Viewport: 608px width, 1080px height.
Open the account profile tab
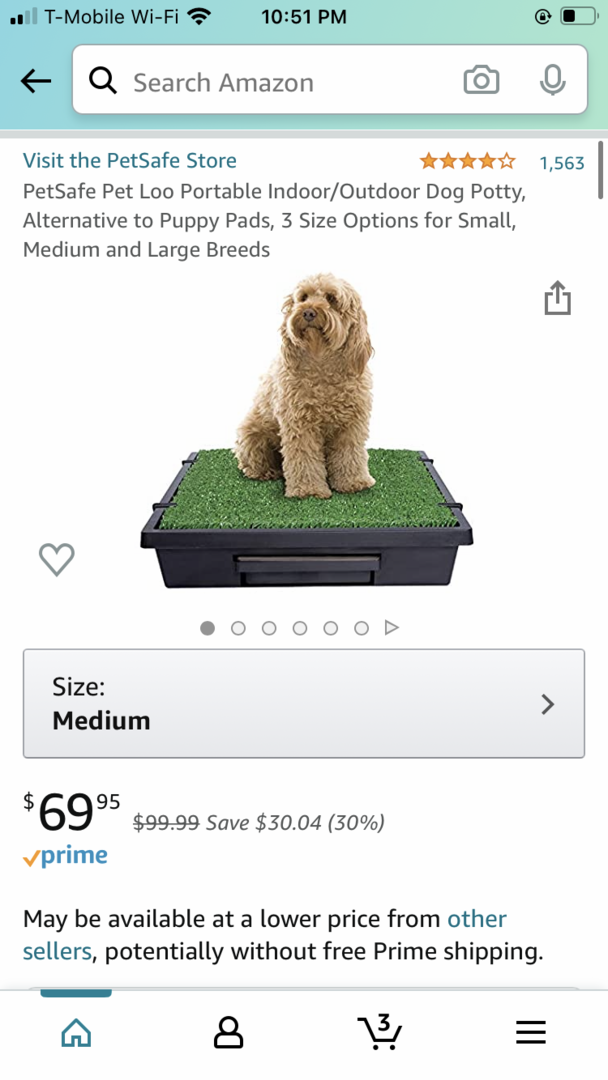coord(229,1031)
